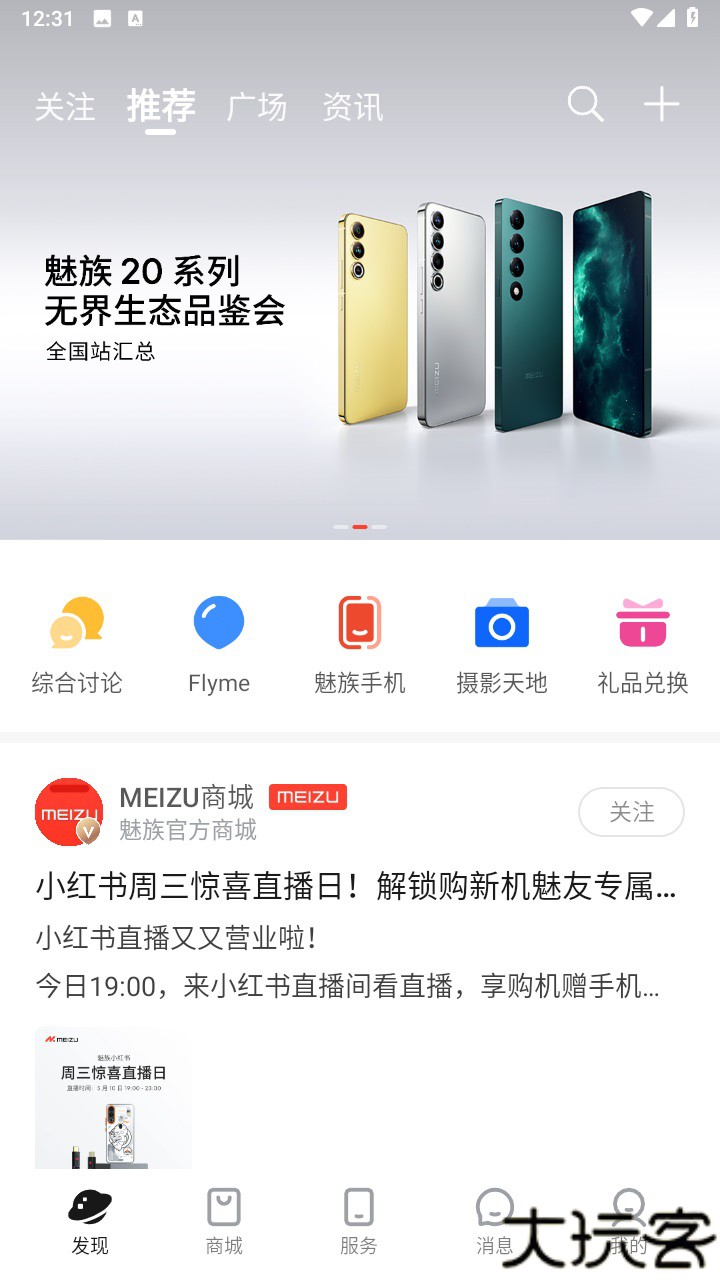The image size is (720, 1280).
Task: Tap the search magnifier icon
Action: (585, 104)
